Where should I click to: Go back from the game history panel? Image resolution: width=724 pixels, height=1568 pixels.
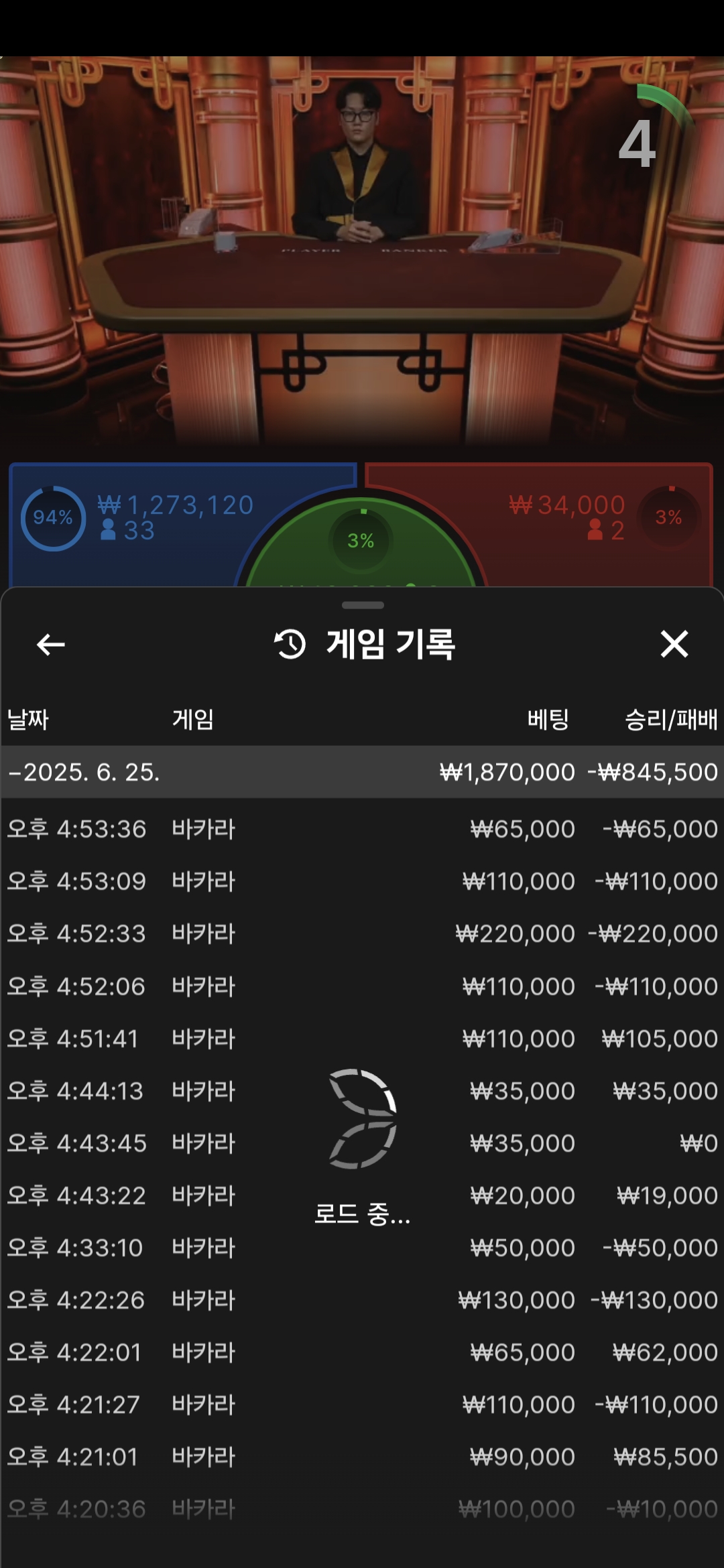pos(50,645)
